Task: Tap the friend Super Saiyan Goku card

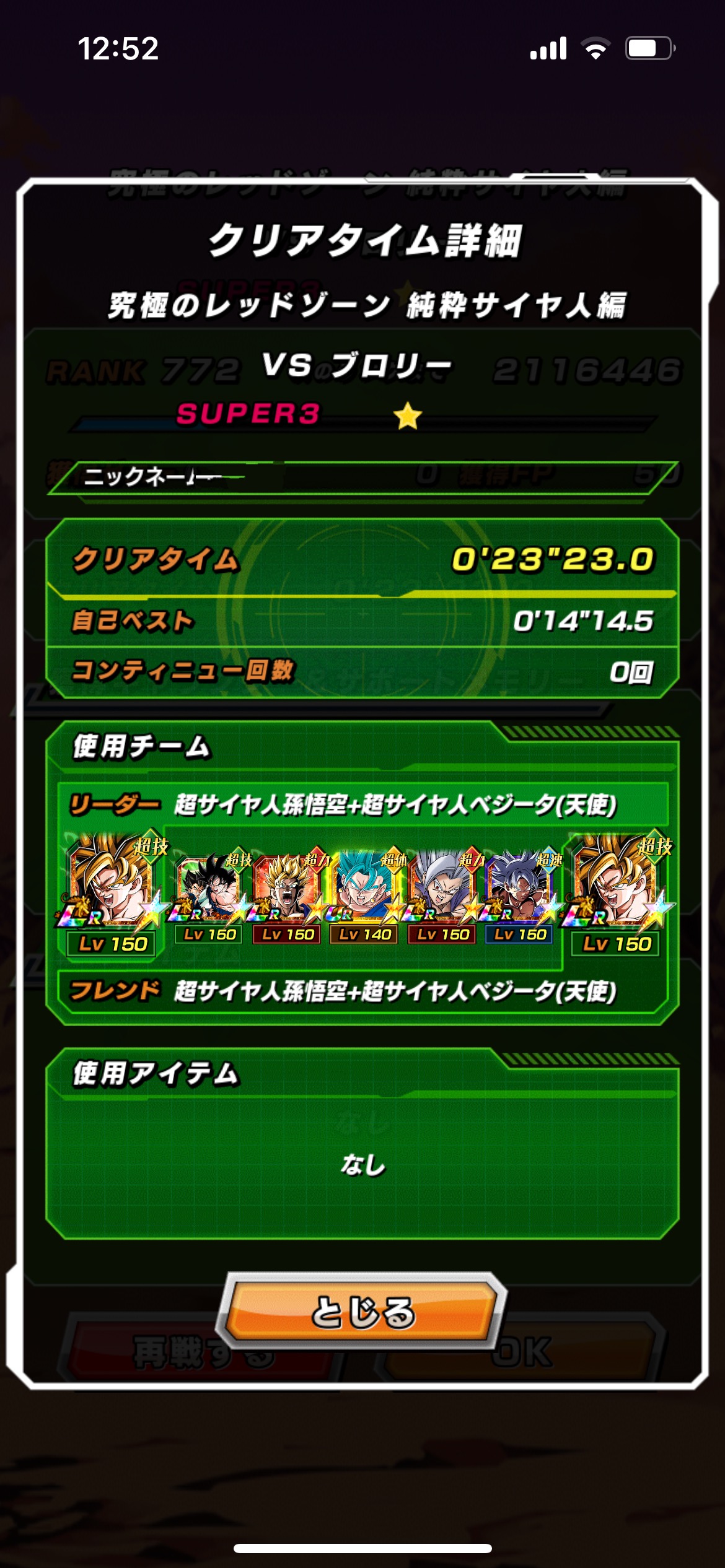Action: click(617, 884)
